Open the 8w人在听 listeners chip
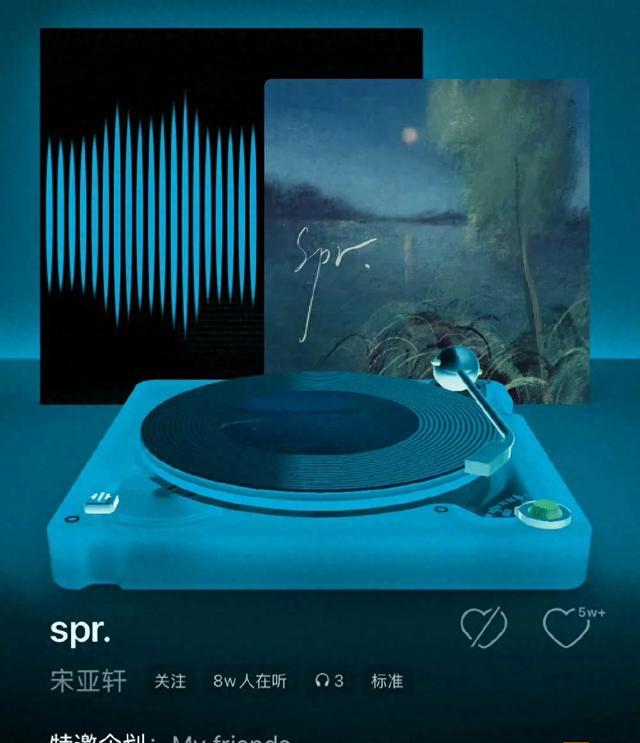640x743 pixels. [250, 681]
